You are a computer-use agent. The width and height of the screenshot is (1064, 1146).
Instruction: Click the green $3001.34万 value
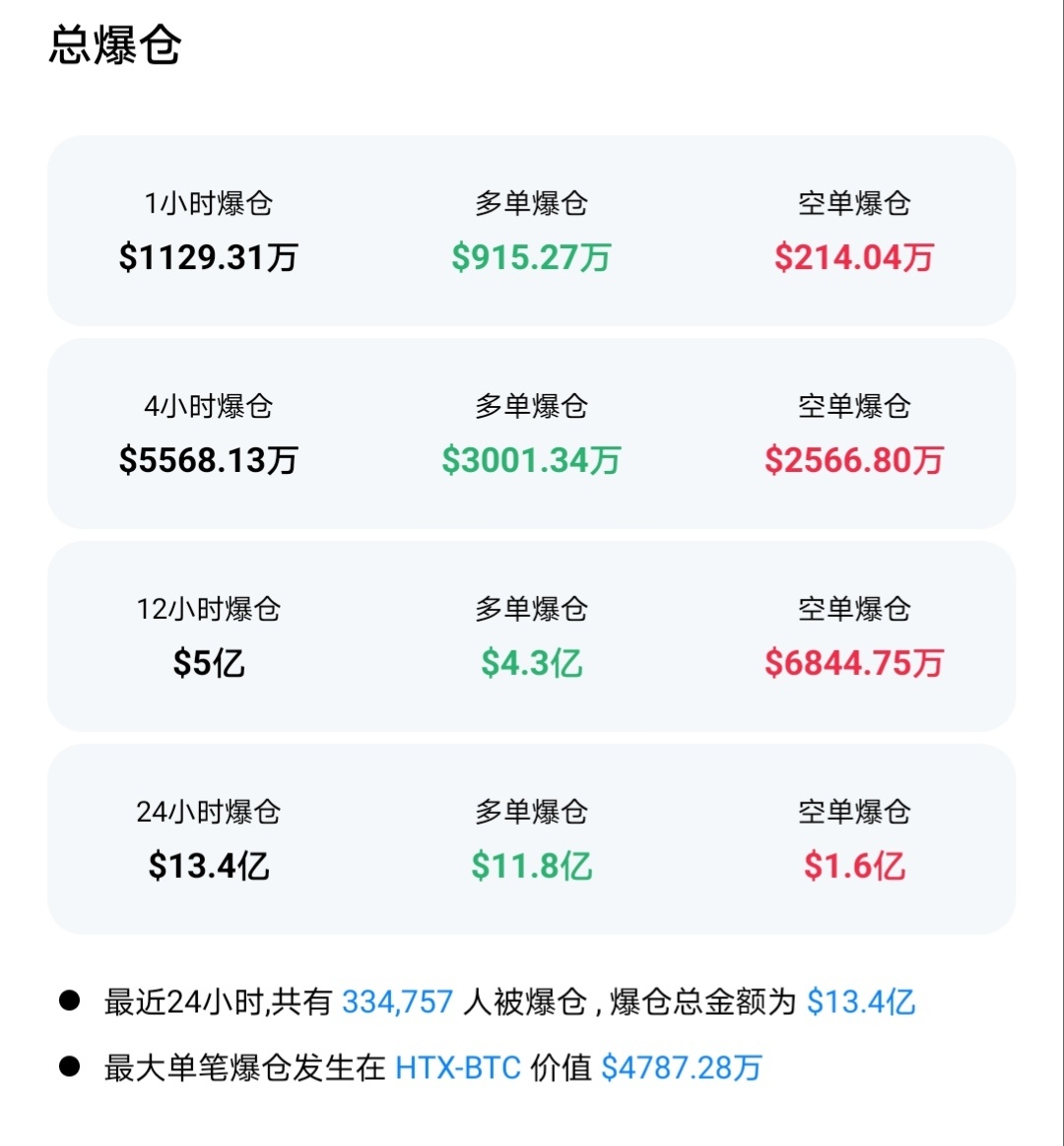[530, 460]
